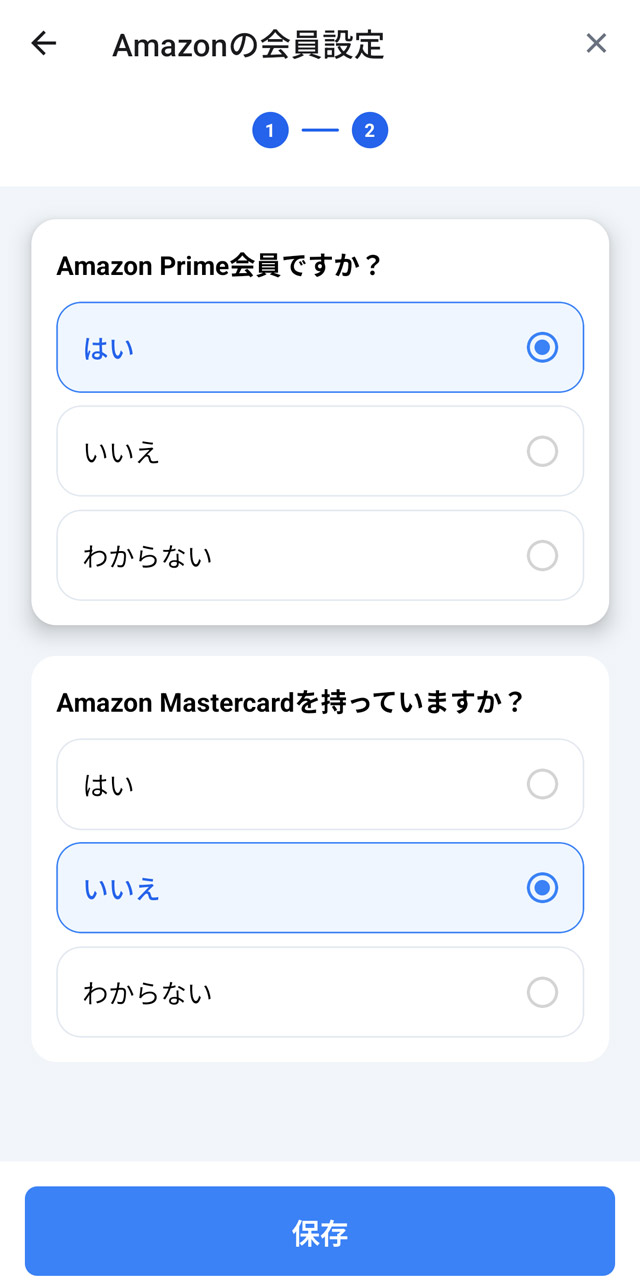Go back with the arrow icon
This screenshot has height=1280, width=640.
[x=44, y=43]
